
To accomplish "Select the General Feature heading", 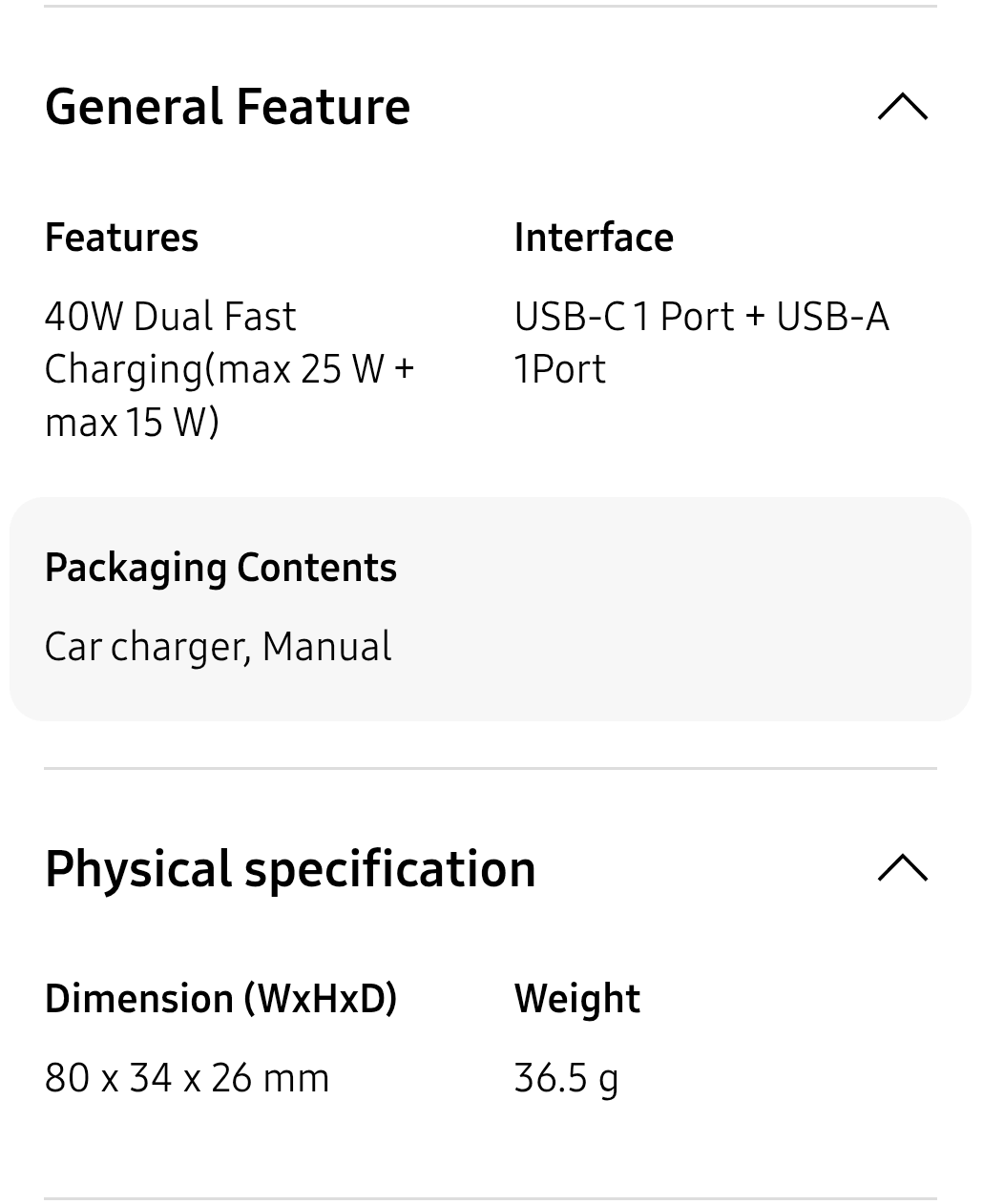I will [x=227, y=106].
